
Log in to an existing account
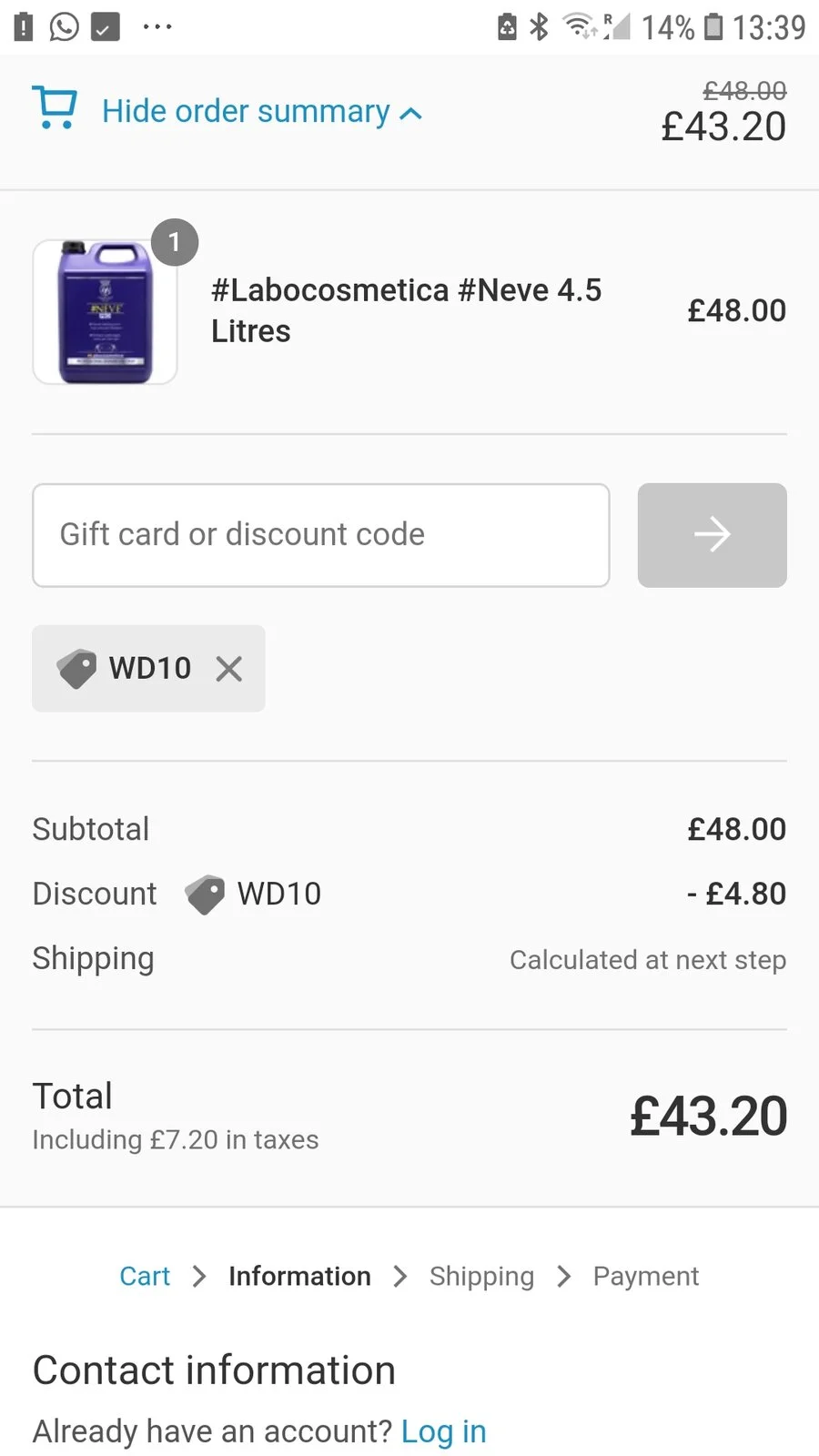(x=444, y=1431)
